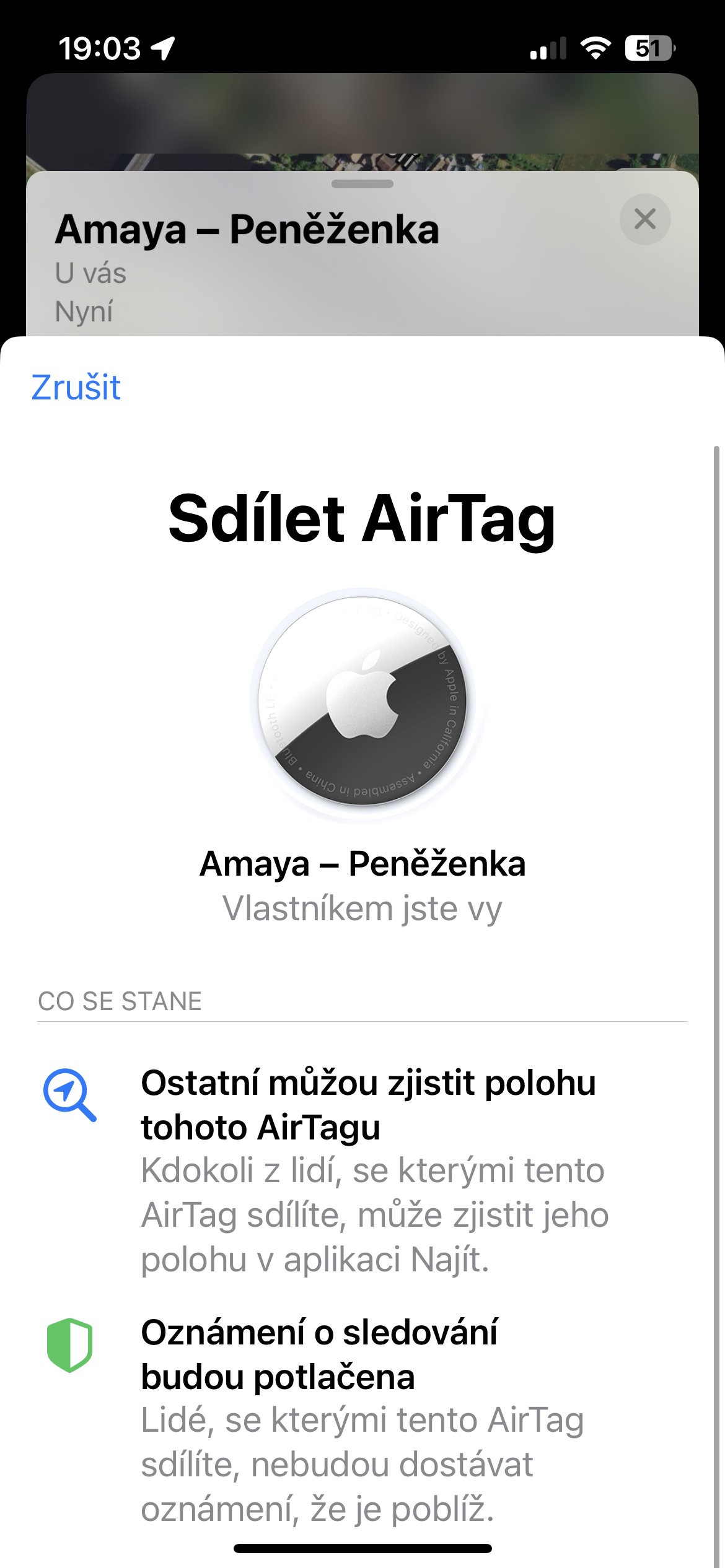The image size is (725, 1568).
Task: Cancel sharing with the Zrušit button
Action: click(x=76, y=388)
